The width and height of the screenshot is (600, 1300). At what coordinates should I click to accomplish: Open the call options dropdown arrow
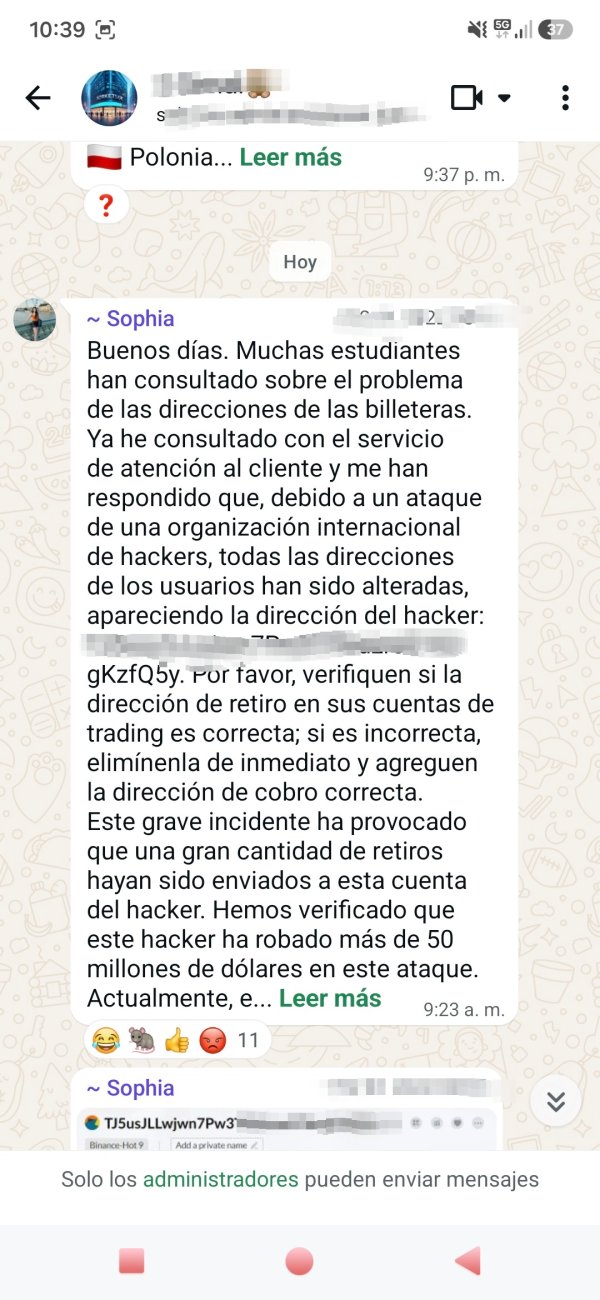[x=504, y=98]
